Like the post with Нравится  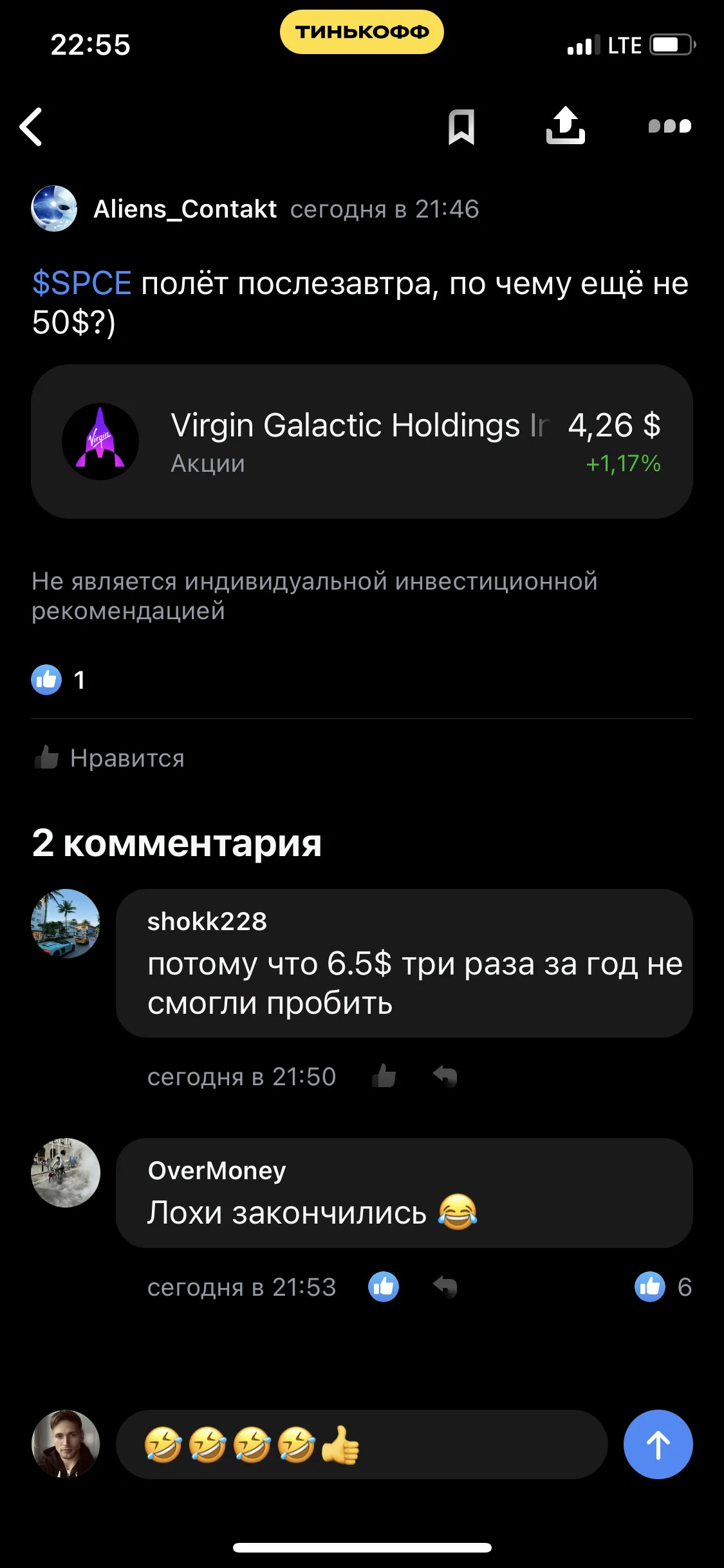[109, 758]
